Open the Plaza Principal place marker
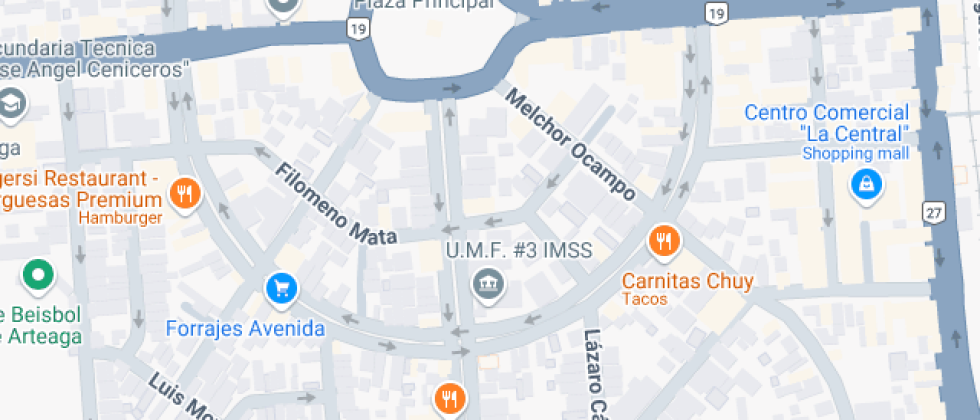980x420 pixels. 283,6
